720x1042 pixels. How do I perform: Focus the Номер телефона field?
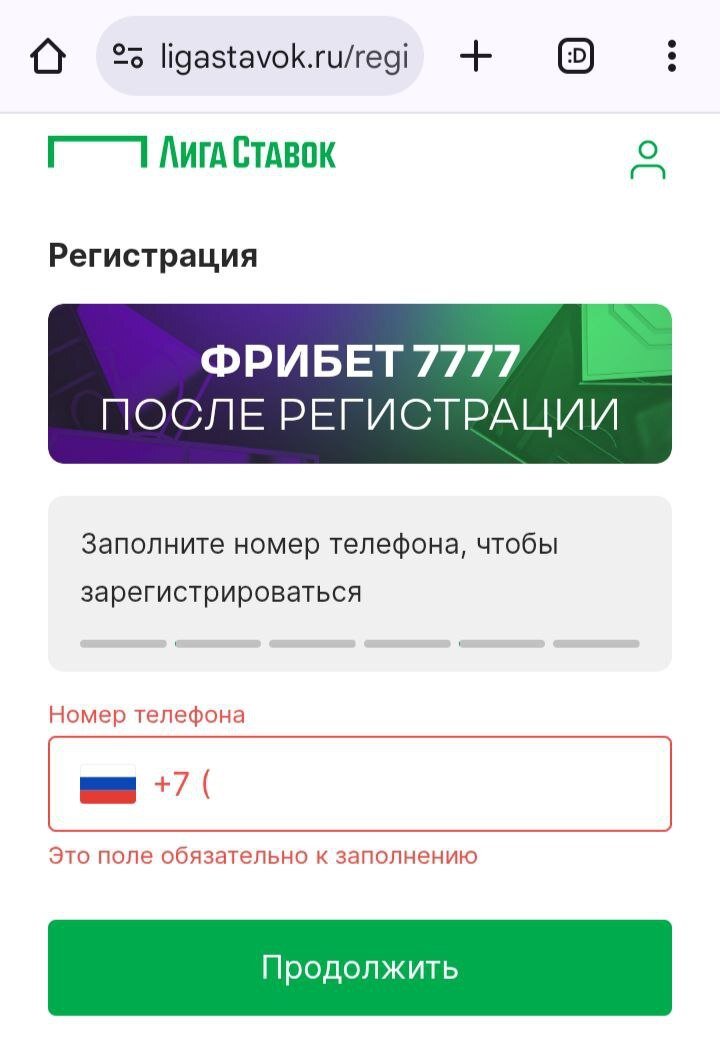click(430, 784)
